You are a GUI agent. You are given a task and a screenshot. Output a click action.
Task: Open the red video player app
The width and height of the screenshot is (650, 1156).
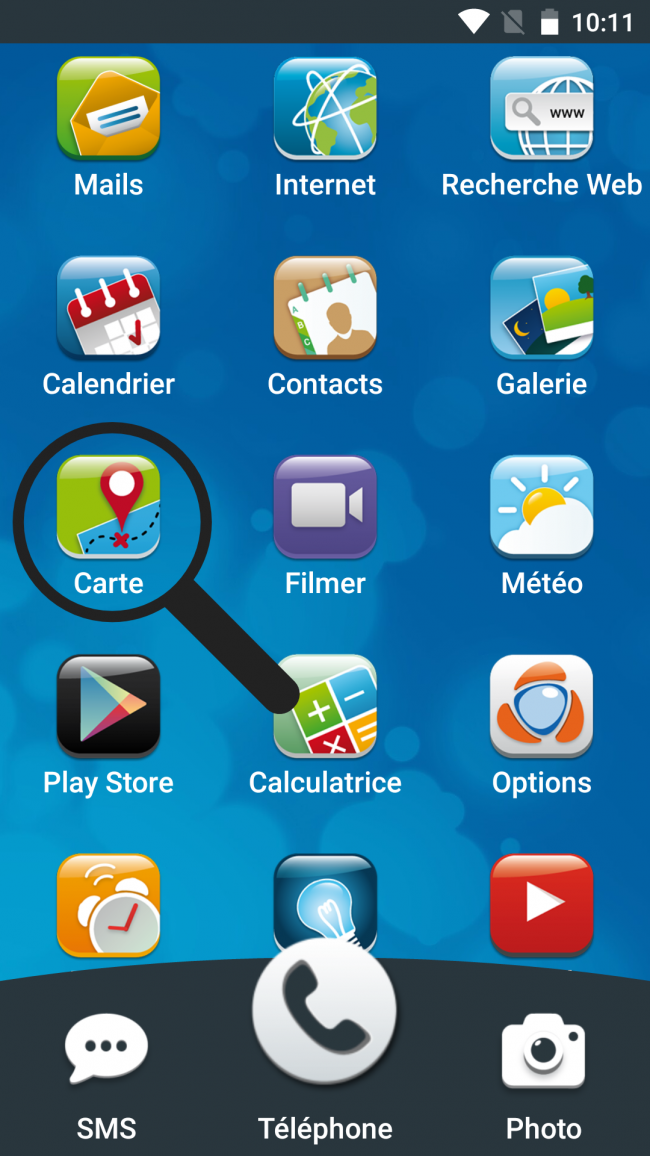[x=541, y=903]
